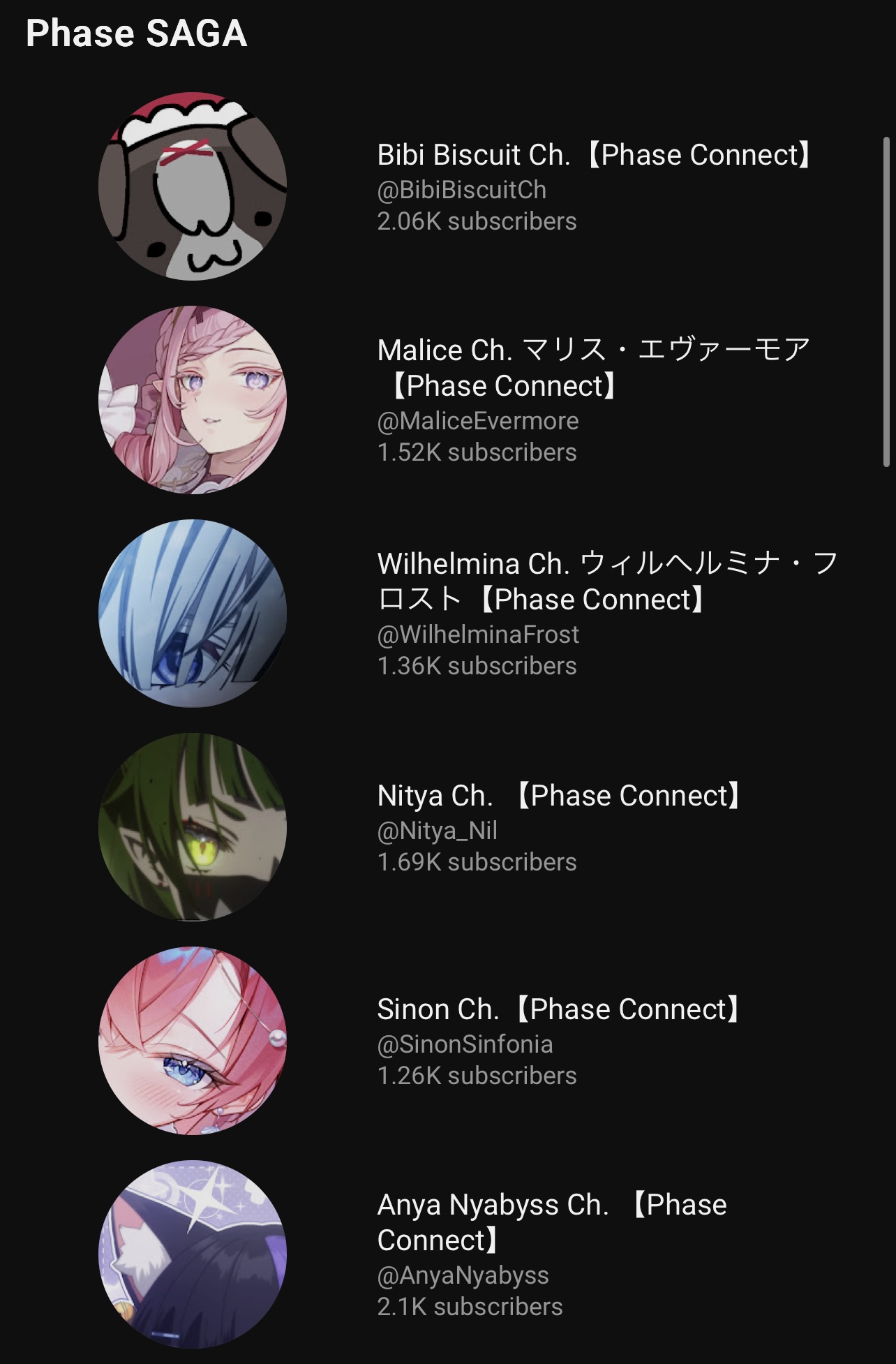
Task: Open Sinon Ch. channel
Action: pos(558,1010)
